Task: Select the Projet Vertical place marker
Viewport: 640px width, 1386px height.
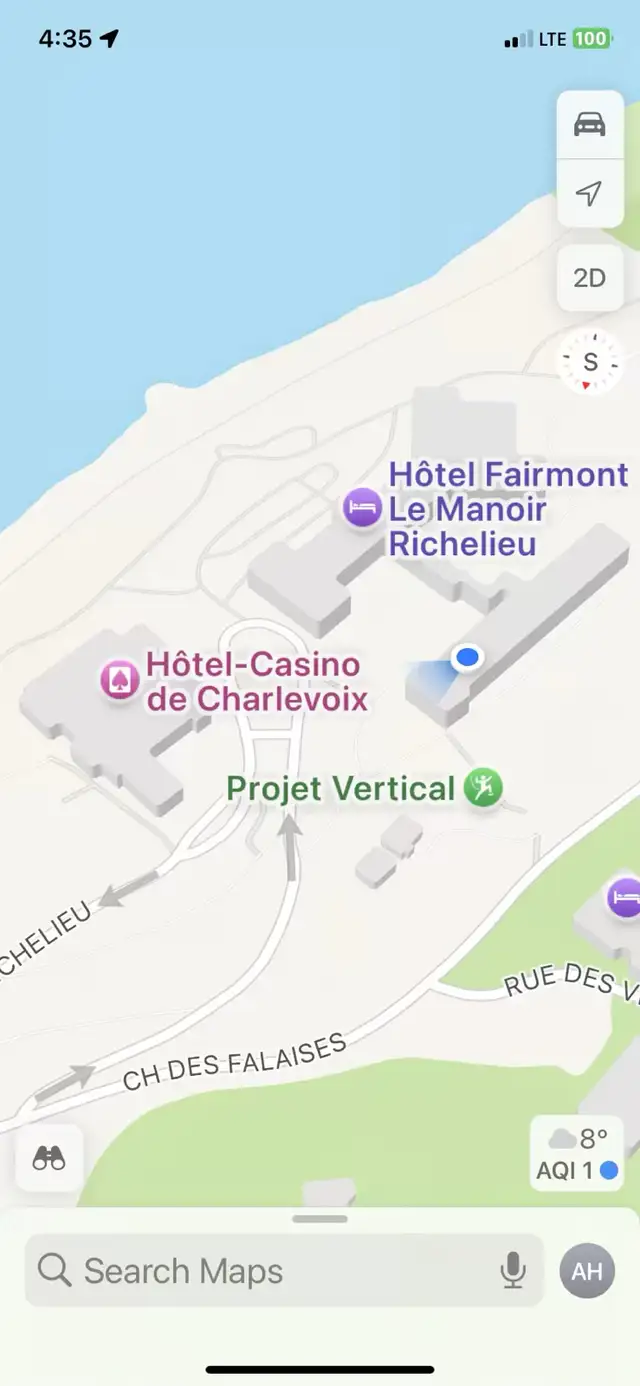Action: click(484, 788)
